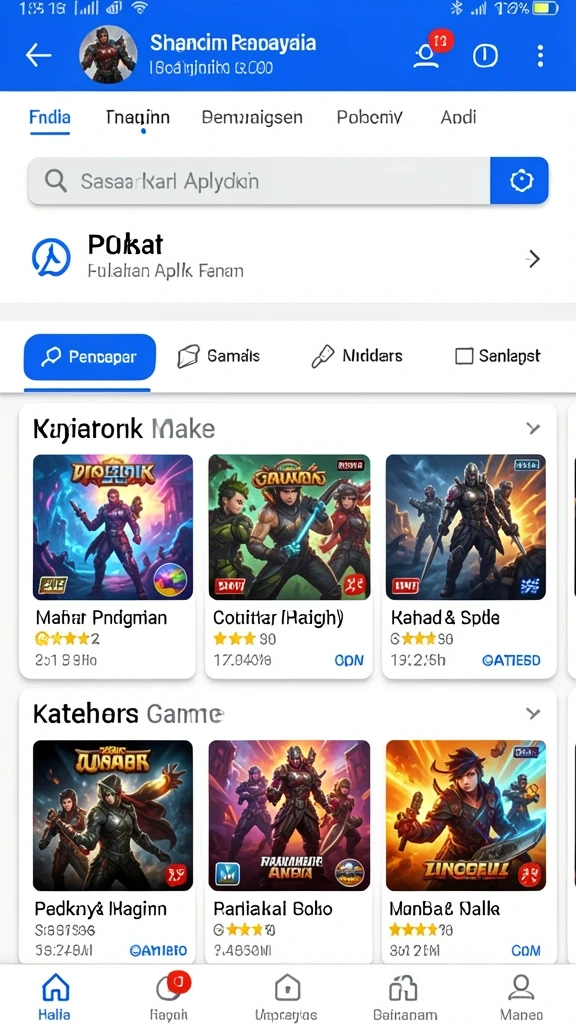This screenshot has width=576, height=1024.
Task: Focus the Sasaar Karl Aplydkin search box
Action: (259, 181)
